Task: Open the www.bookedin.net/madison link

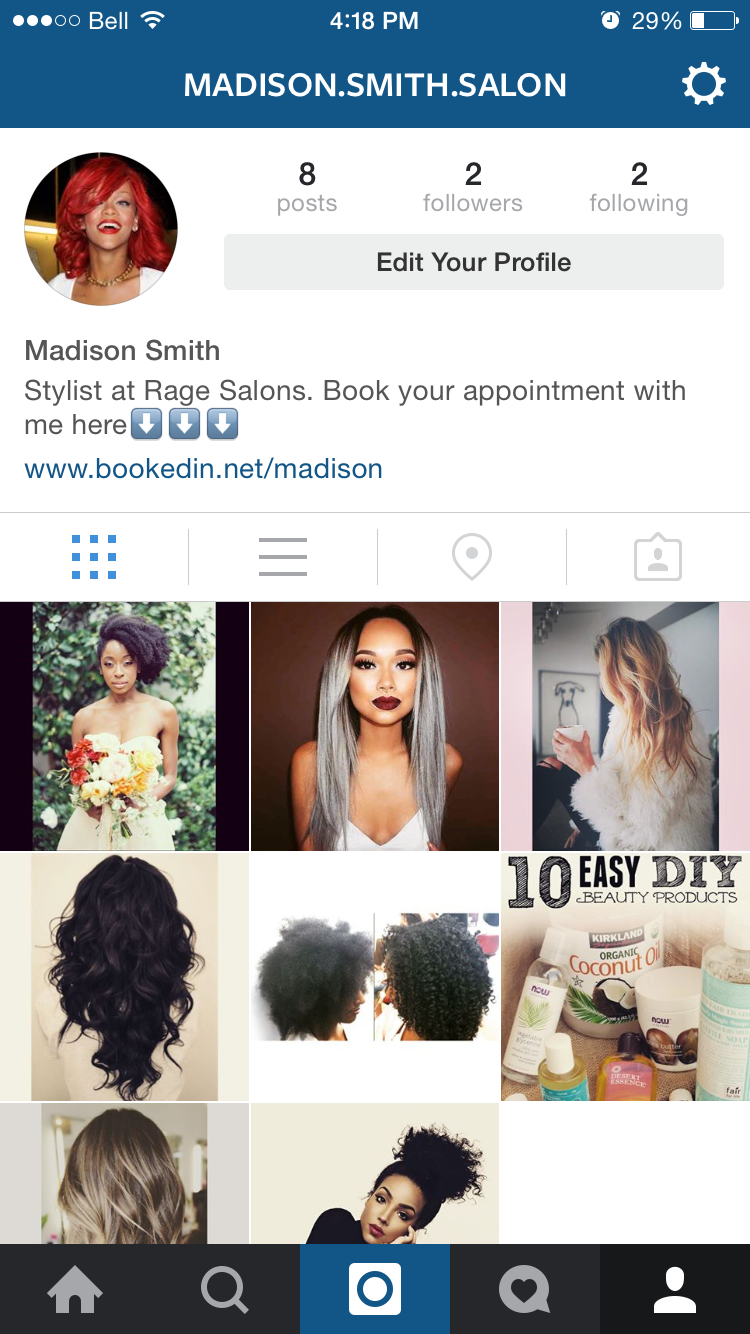Action: 203,468
